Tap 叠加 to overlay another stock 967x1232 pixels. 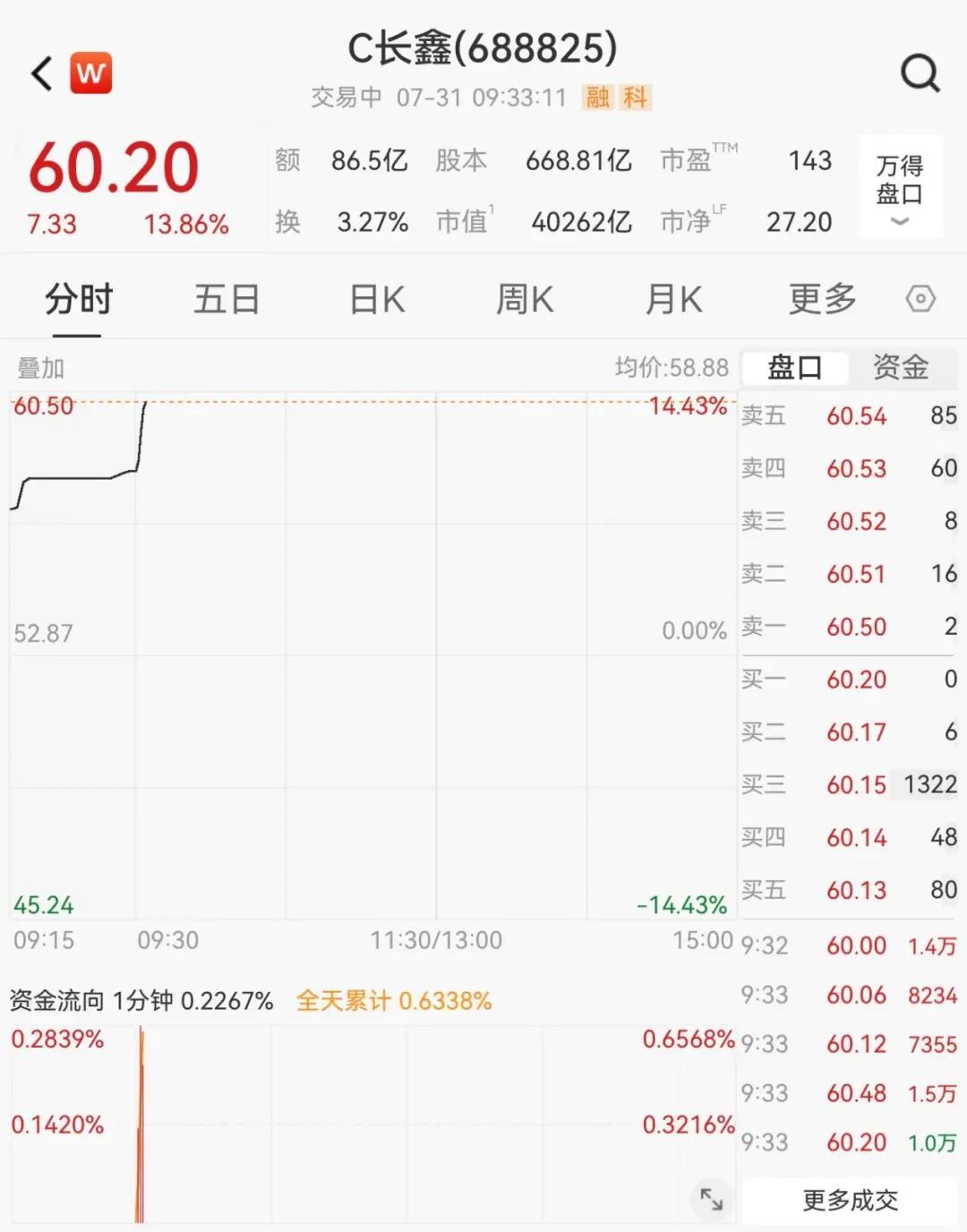click(41, 368)
